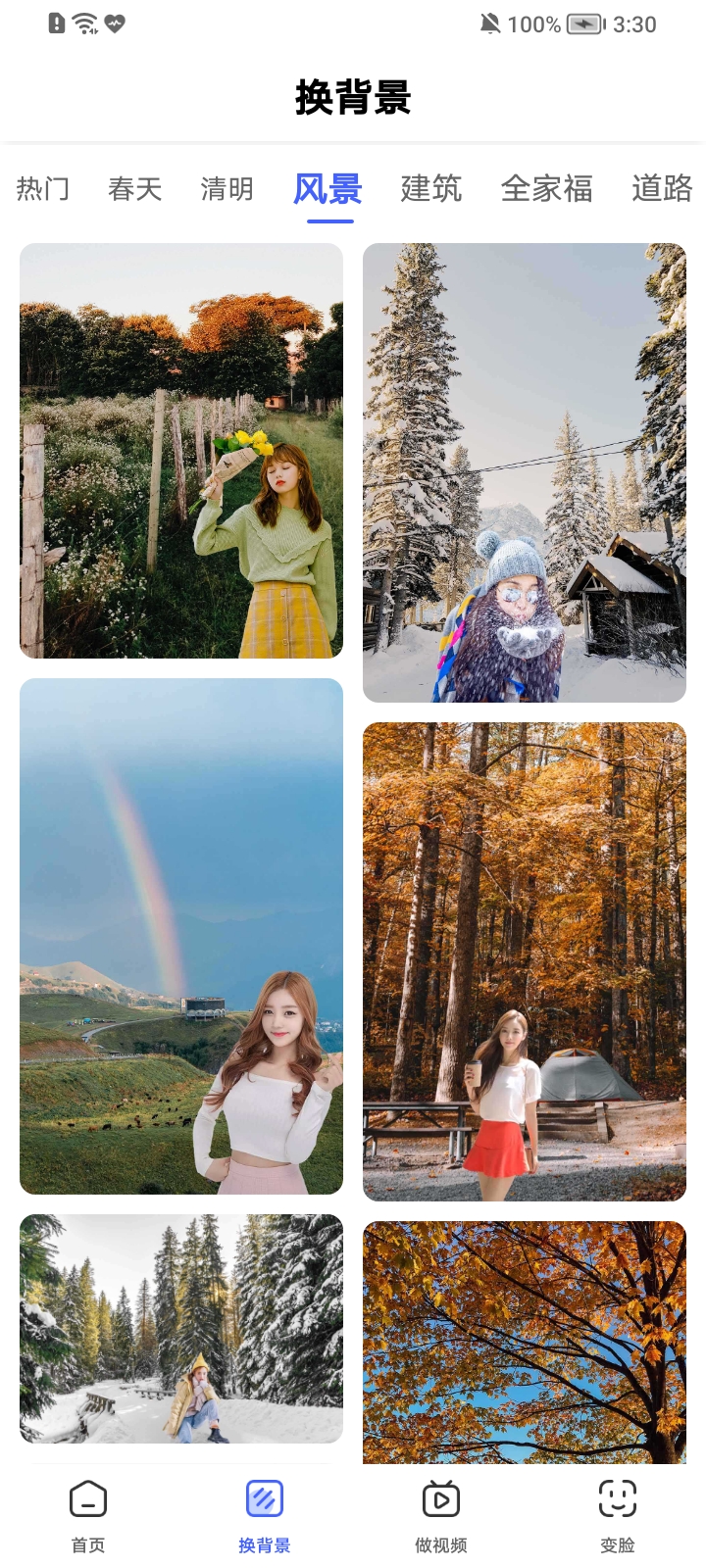Open the autumn forest campsite background

[x=525, y=961]
